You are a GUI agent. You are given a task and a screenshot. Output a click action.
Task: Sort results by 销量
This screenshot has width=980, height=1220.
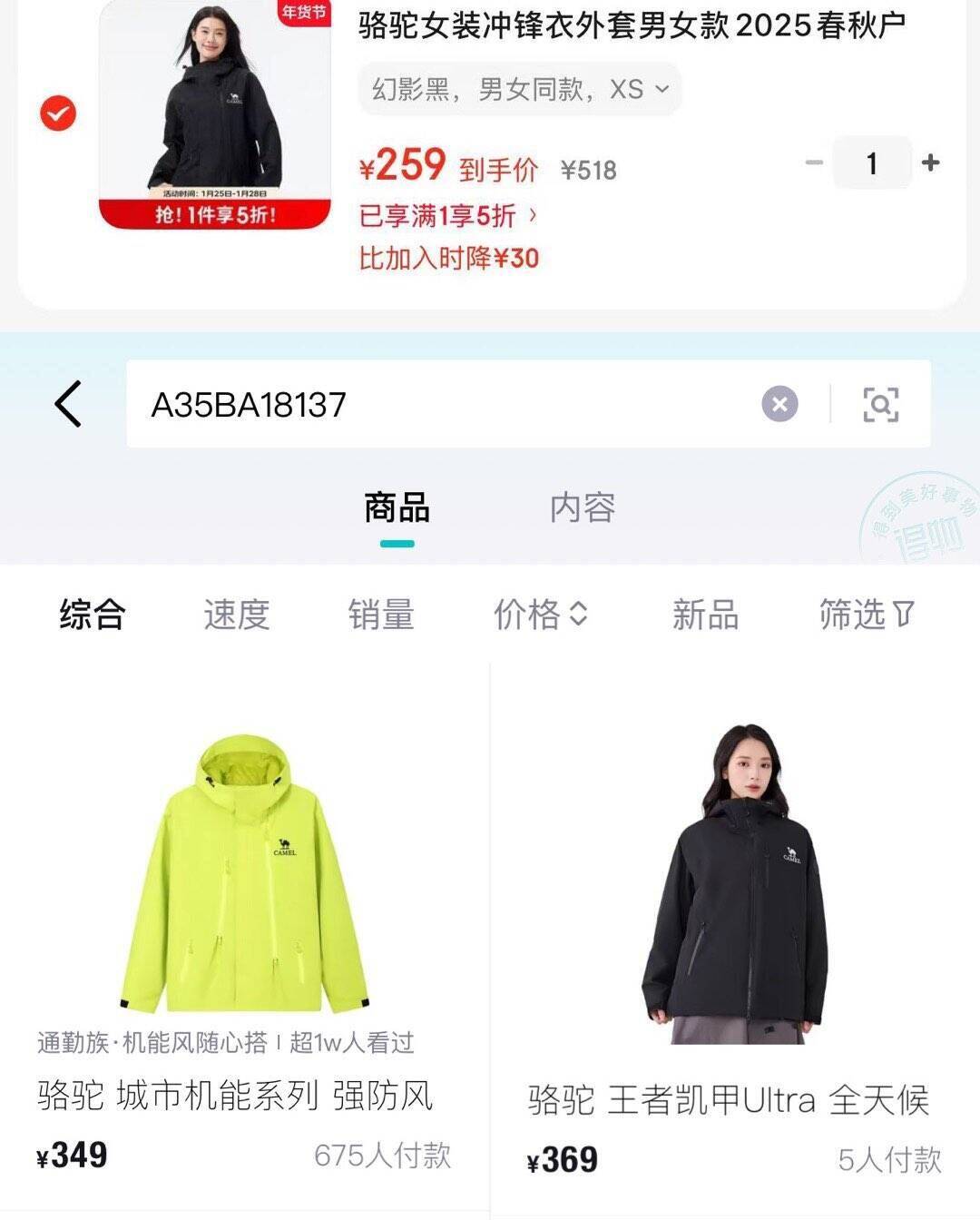pyautogui.click(x=381, y=615)
